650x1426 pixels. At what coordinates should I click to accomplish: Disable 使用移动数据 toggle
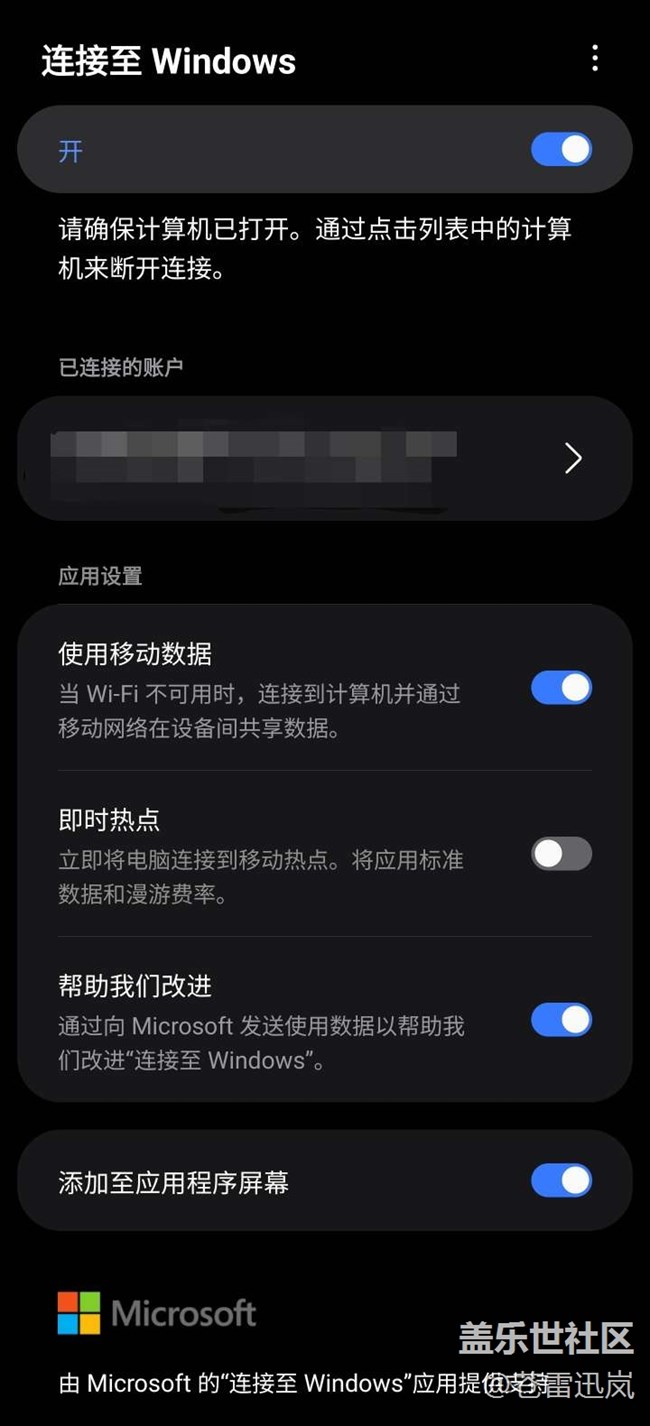[x=561, y=688]
